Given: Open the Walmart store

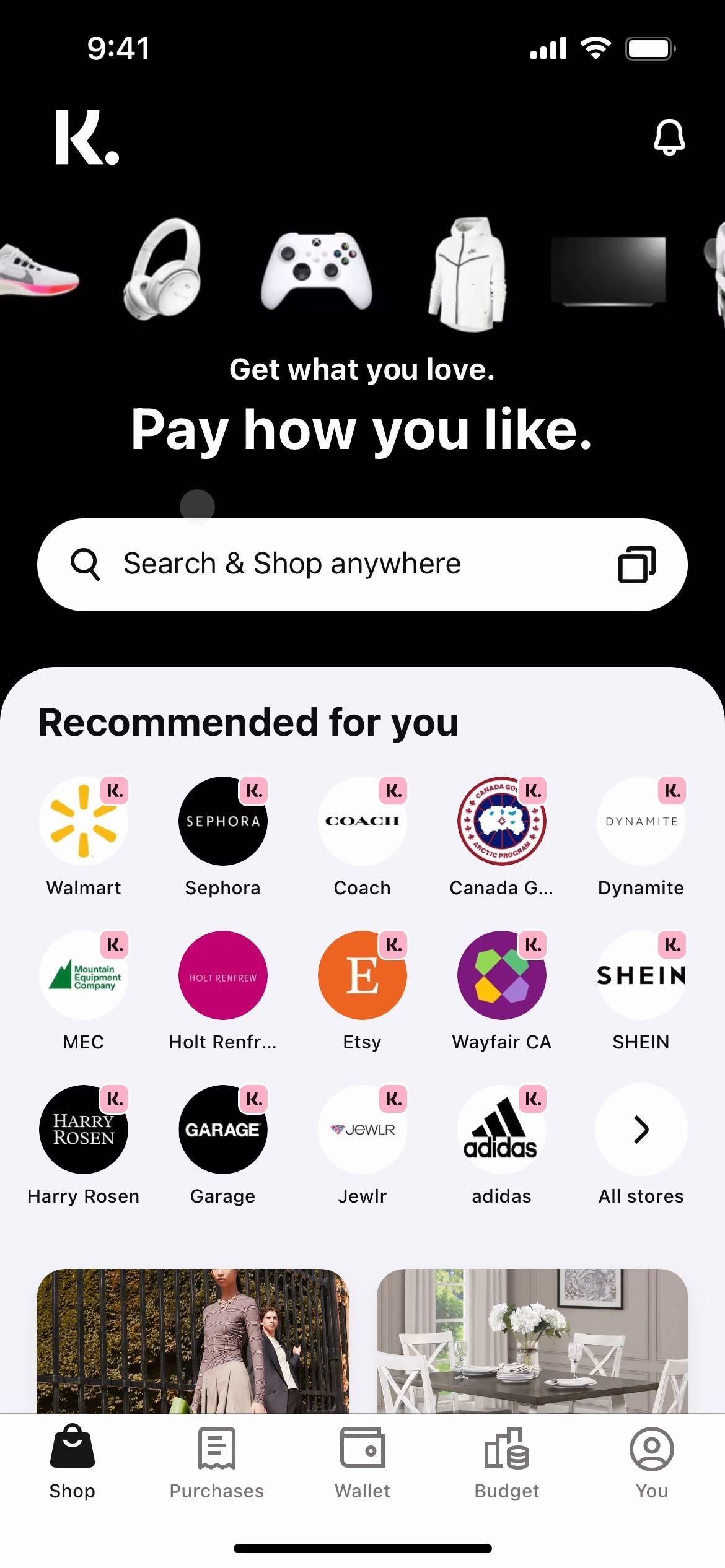Looking at the screenshot, I should (x=84, y=821).
